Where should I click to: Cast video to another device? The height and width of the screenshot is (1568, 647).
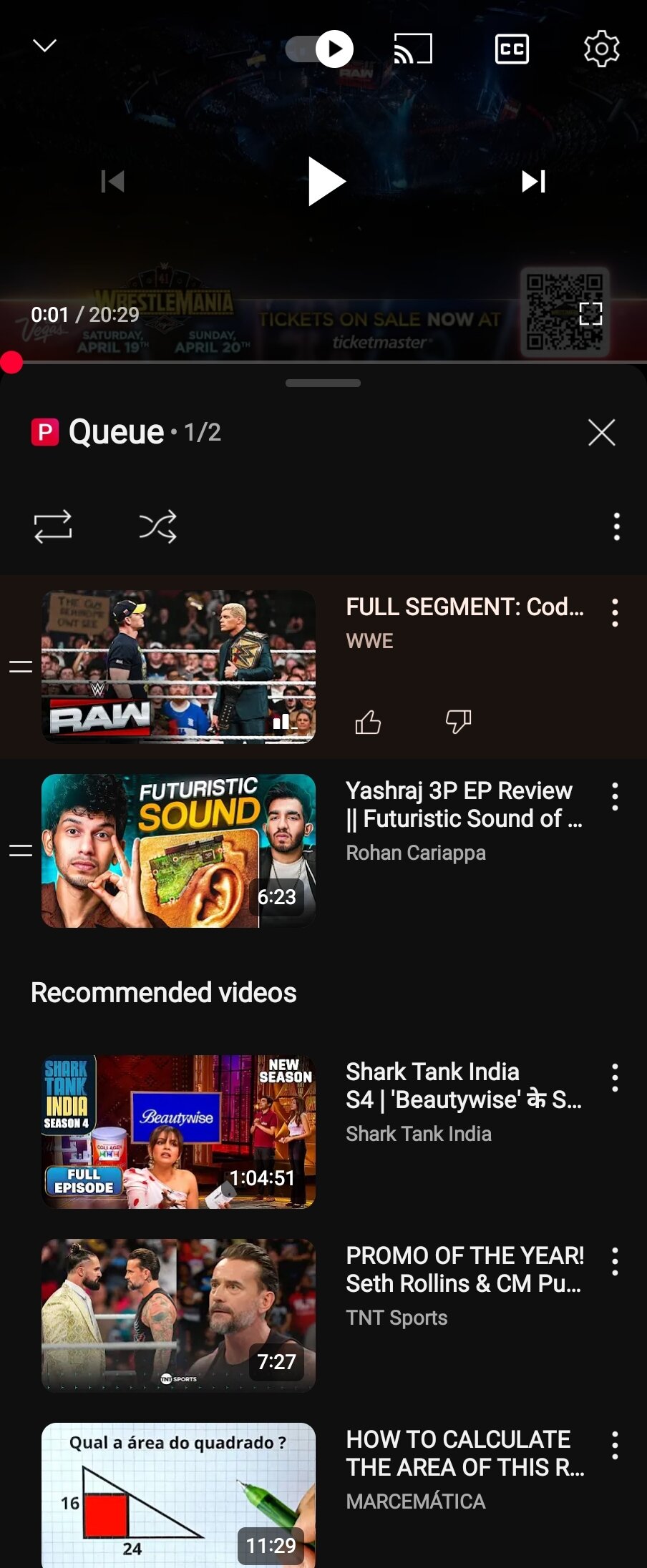pyautogui.click(x=413, y=49)
